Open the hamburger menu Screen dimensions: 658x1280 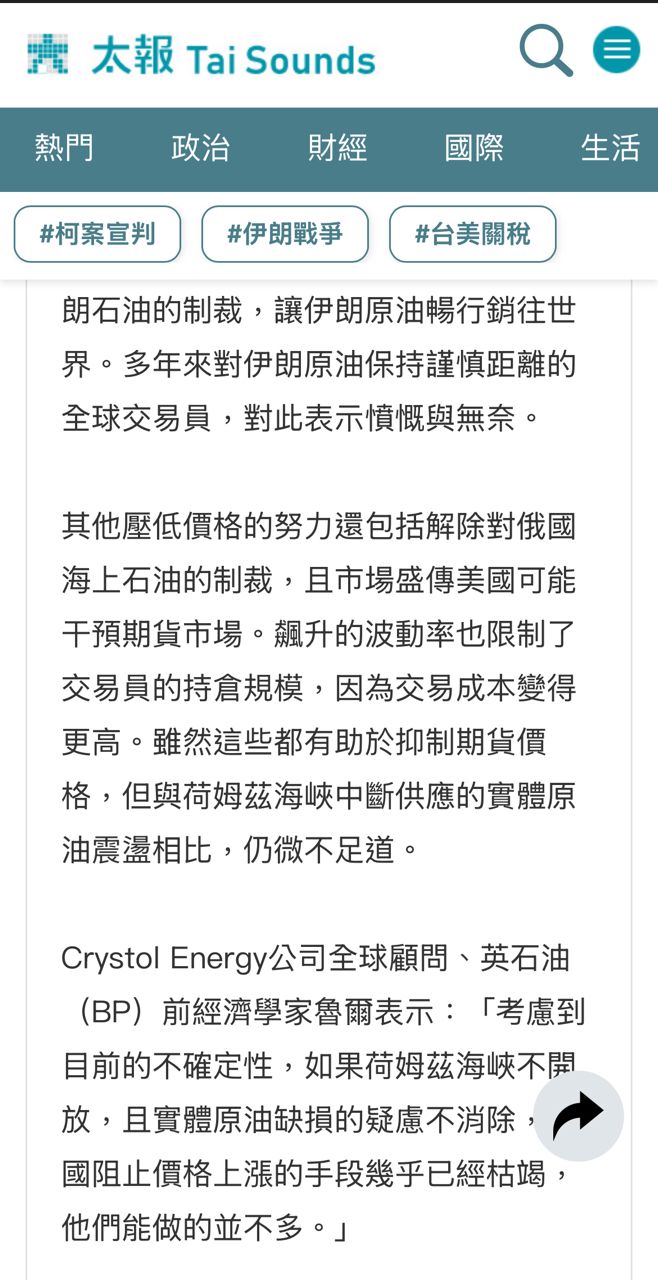[x=616, y=50]
